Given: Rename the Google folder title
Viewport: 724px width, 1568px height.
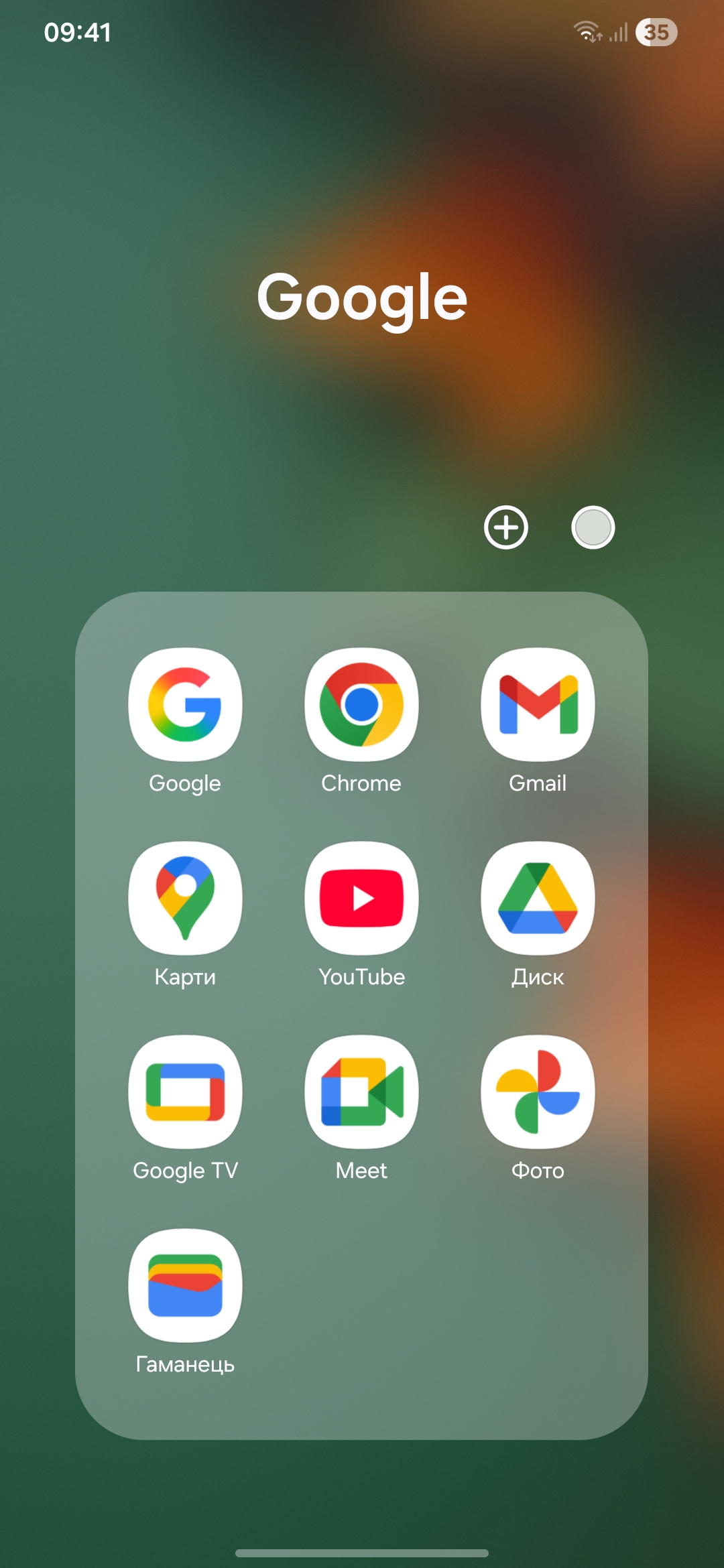Looking at the screenshot, I should coord(362,297).
